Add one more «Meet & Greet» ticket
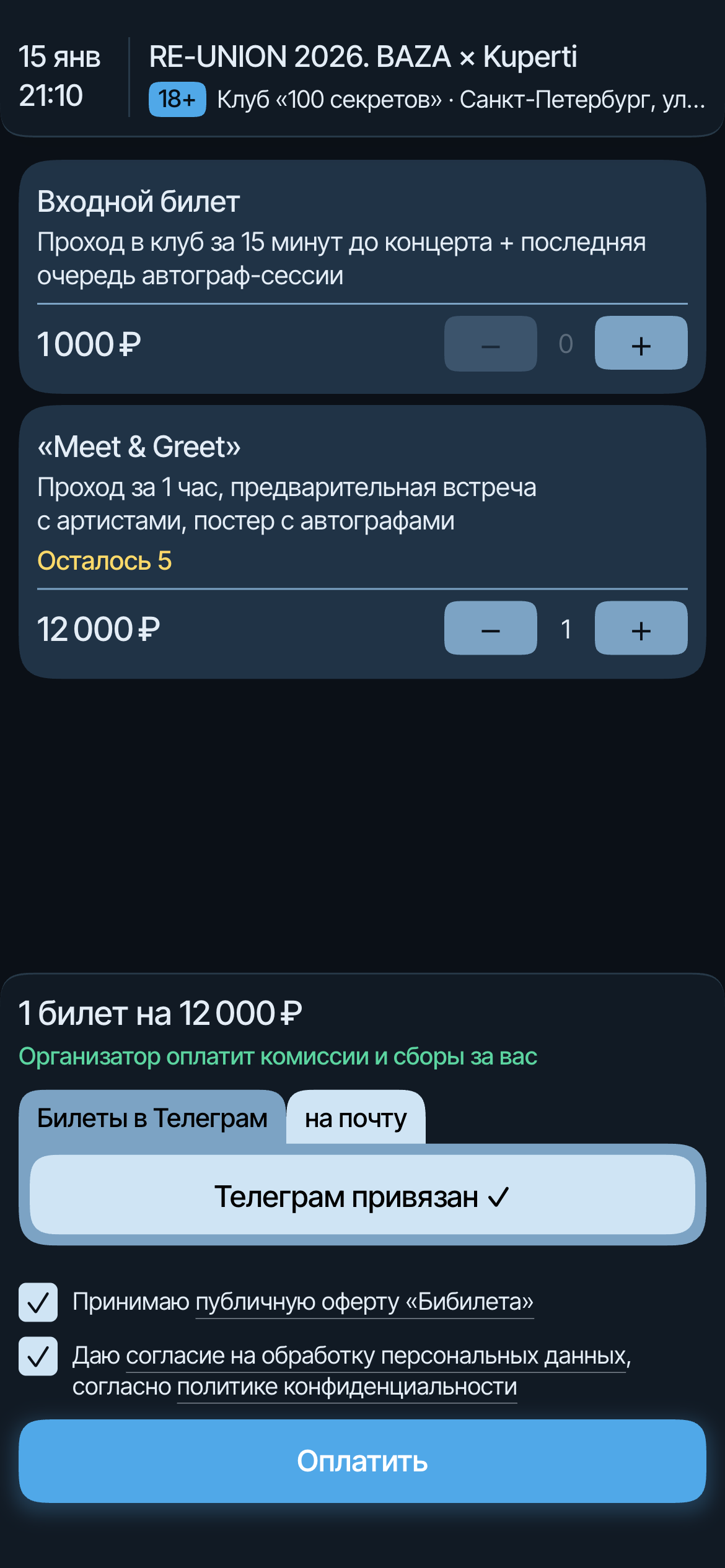The height and width of the screenshot is (1568, 725). coord(641,629)
